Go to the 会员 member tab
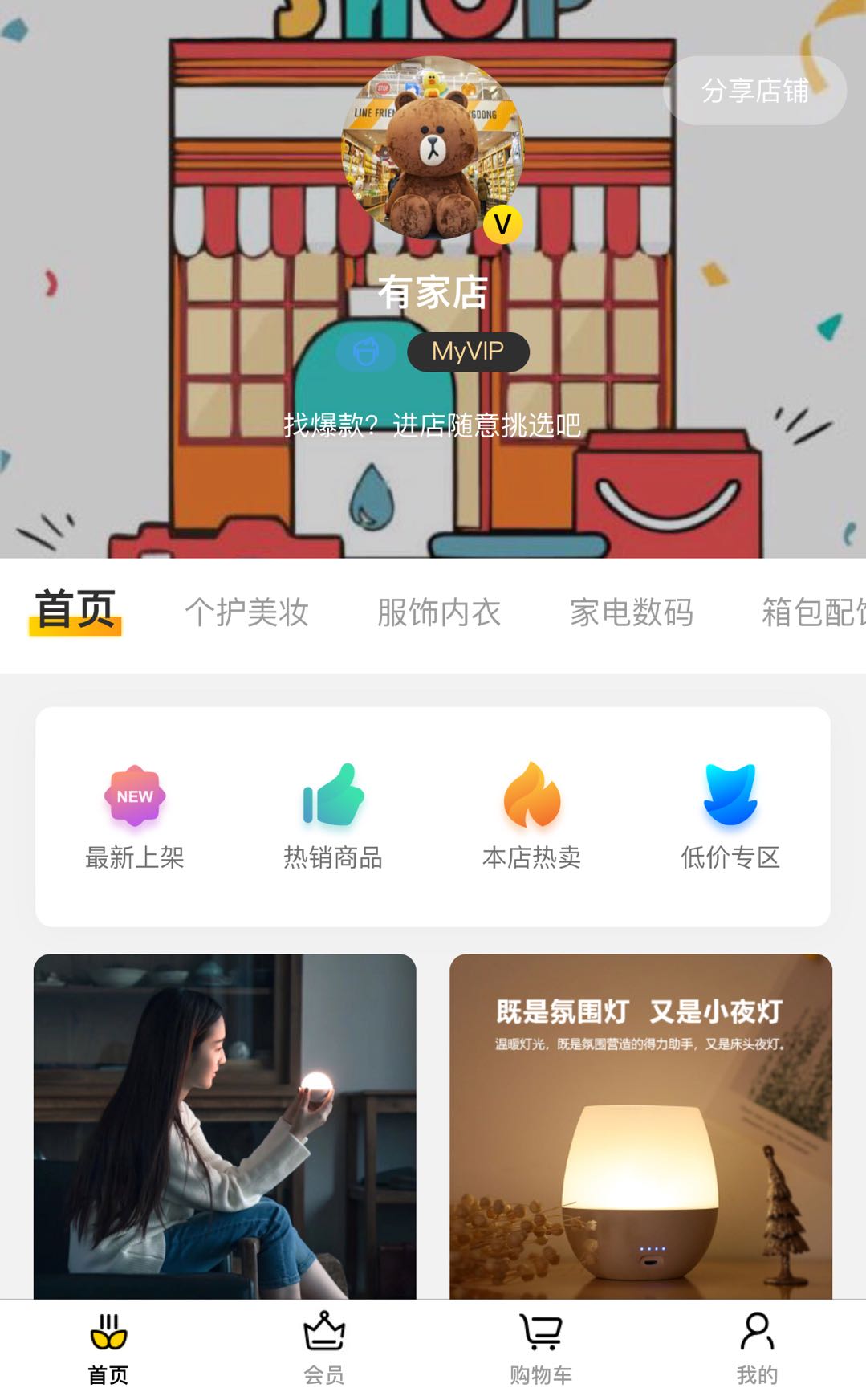 point(324,1349)
